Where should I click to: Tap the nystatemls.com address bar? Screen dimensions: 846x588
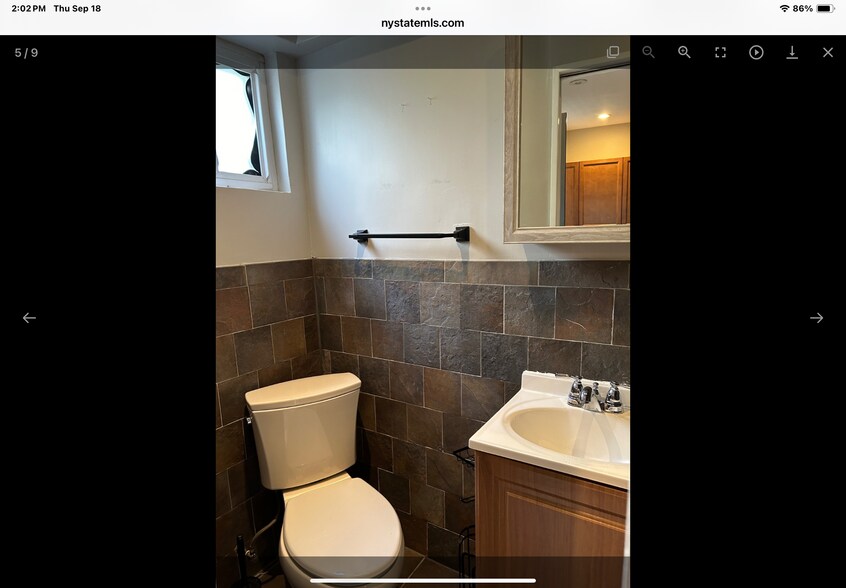[x=423, y=22]
